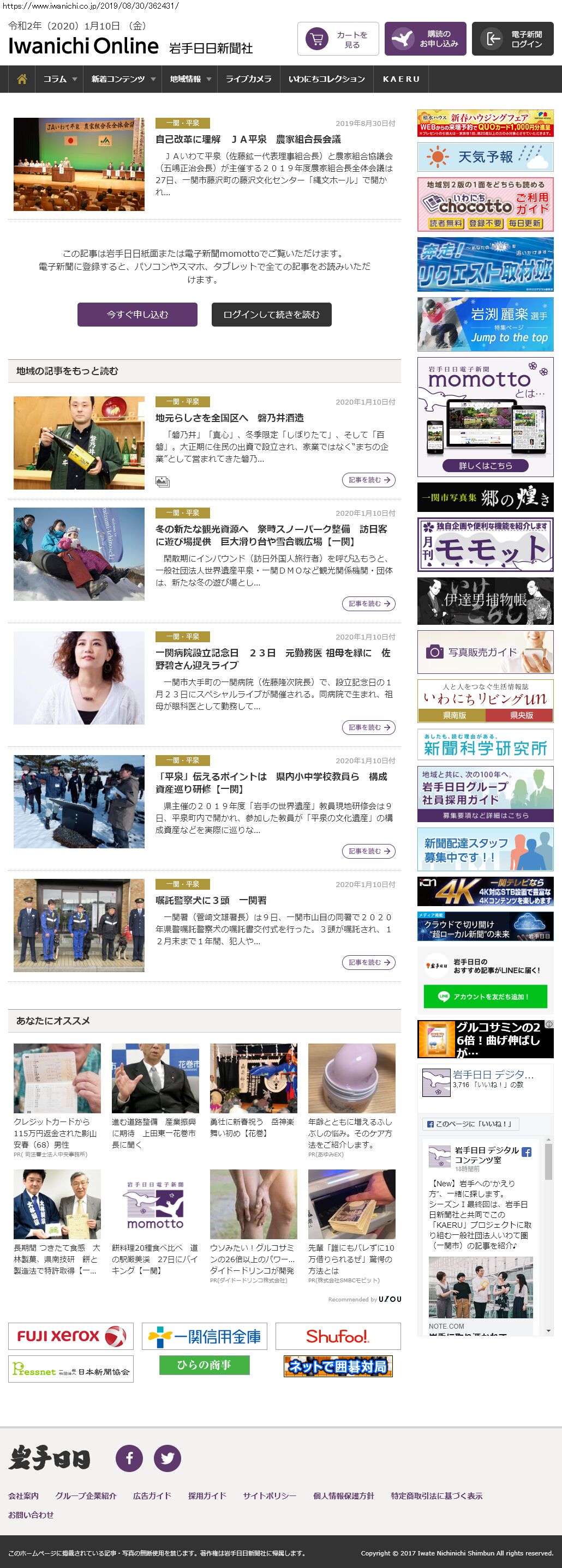The width and height of the screenshot is (562, 1568).
Task: Open 嘱託警察犬に３頭 article headline
Action: (211, 900)
